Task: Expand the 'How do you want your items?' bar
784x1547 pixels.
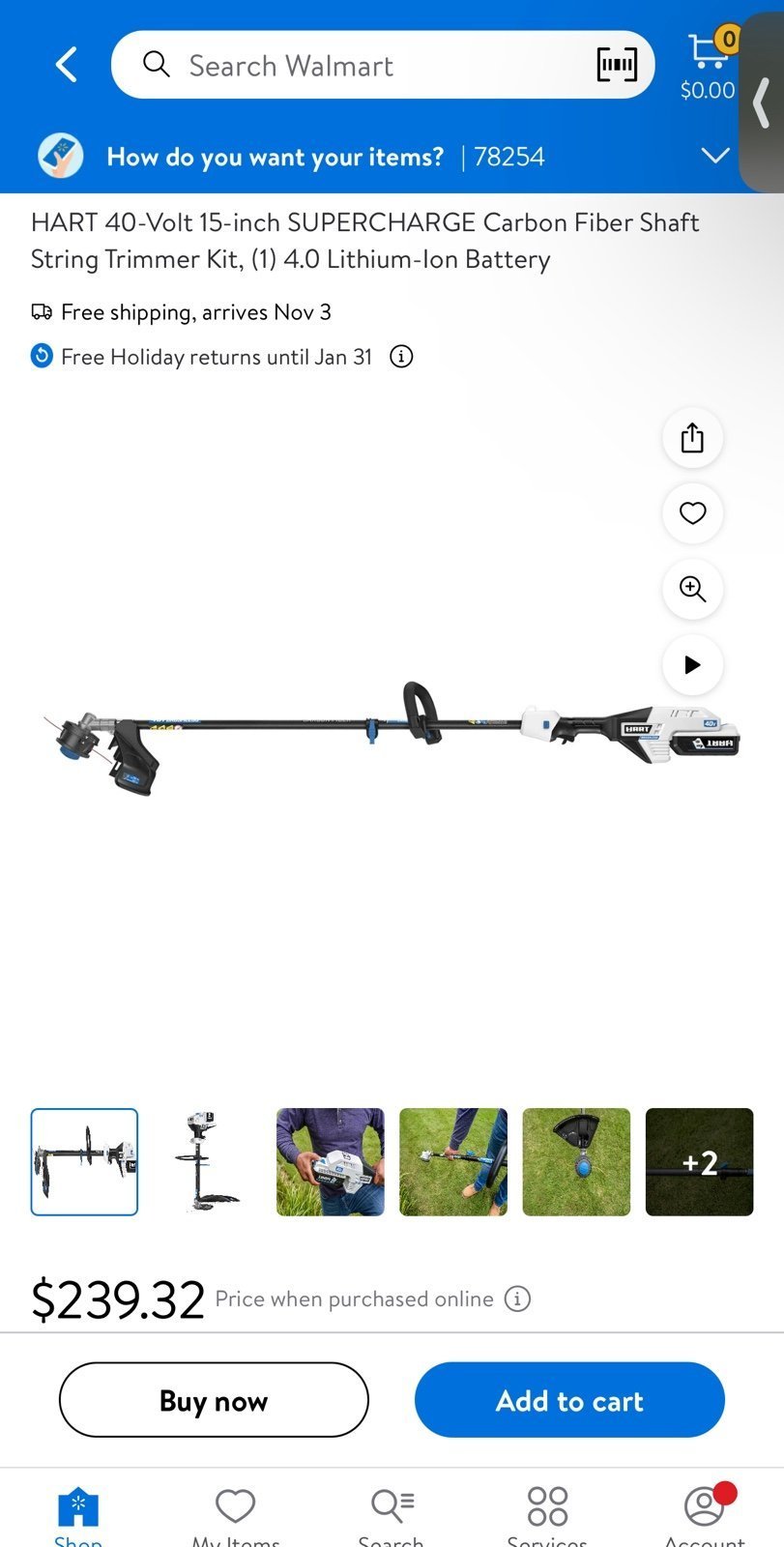Action: pyautogui.click(x=714, y=156)
